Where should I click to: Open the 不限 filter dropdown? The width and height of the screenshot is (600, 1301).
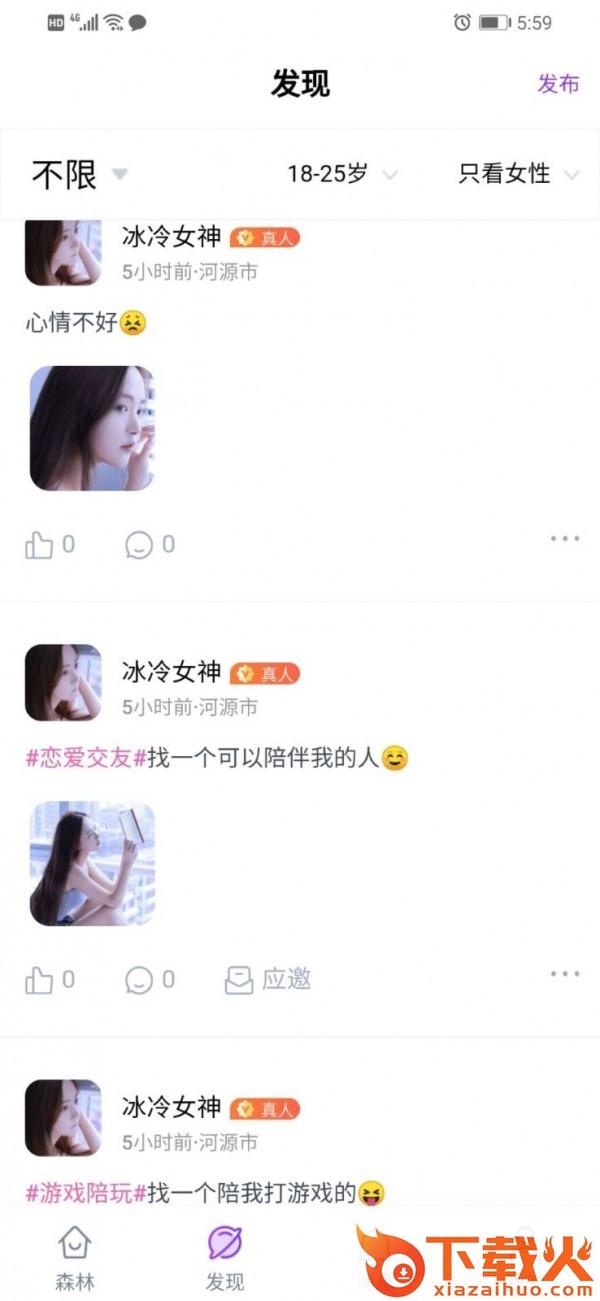coord(80,175)
